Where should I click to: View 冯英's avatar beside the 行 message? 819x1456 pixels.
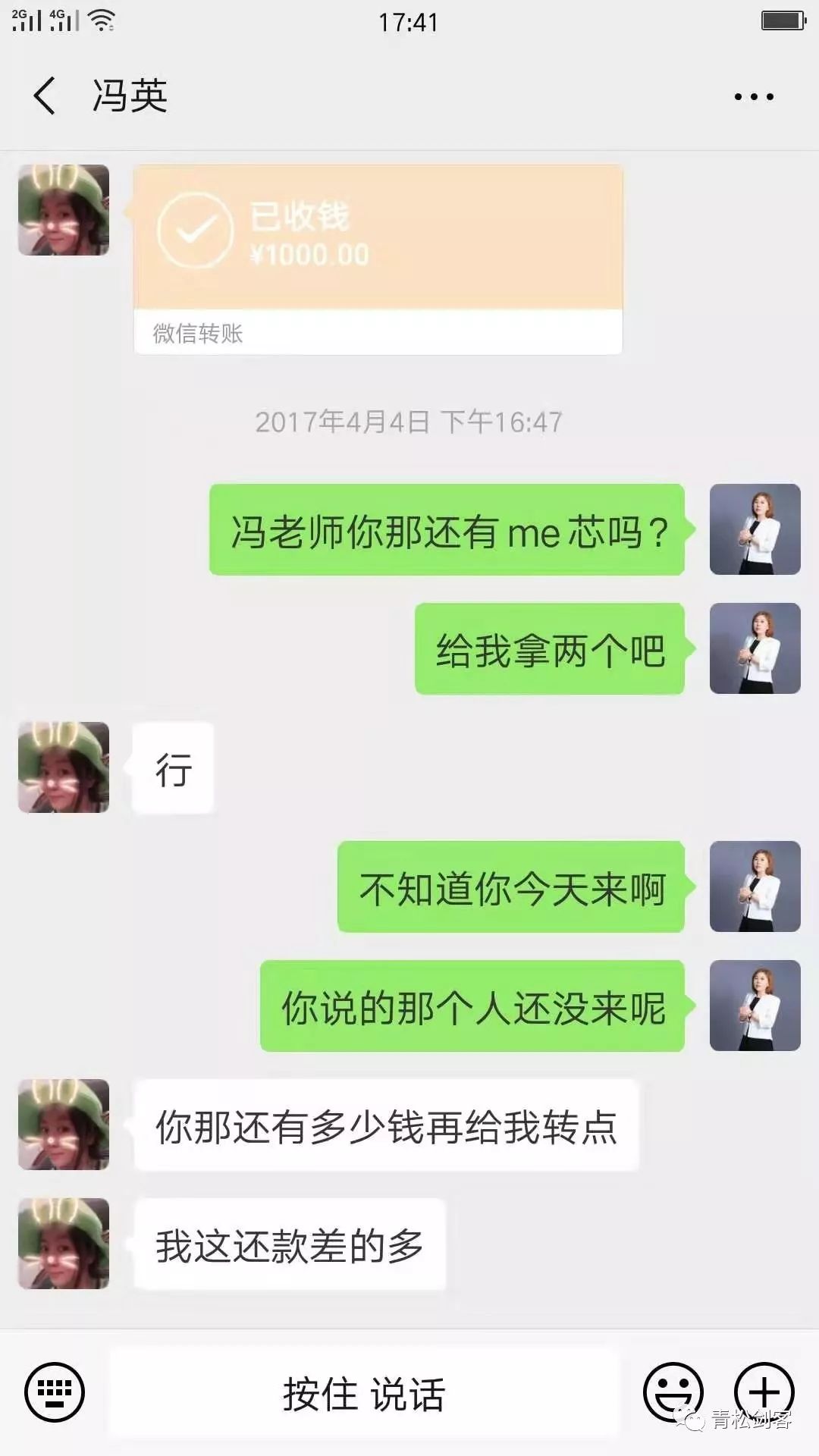pyautogui.click(x=64, y=767)
